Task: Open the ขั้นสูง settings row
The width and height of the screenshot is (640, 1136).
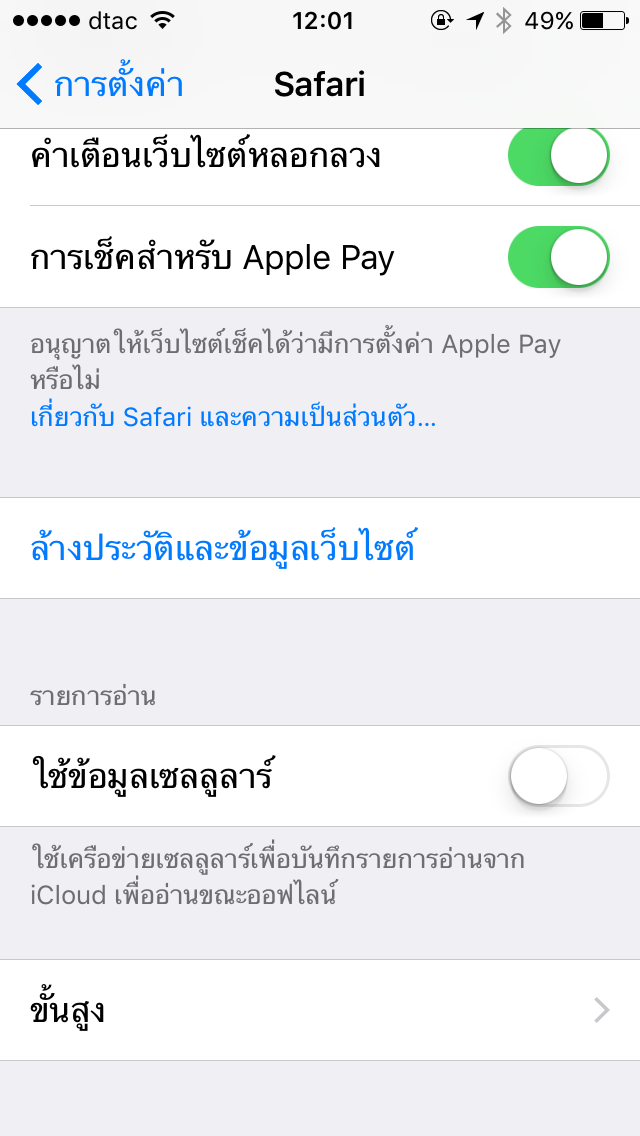Action: coord(320,1010)
